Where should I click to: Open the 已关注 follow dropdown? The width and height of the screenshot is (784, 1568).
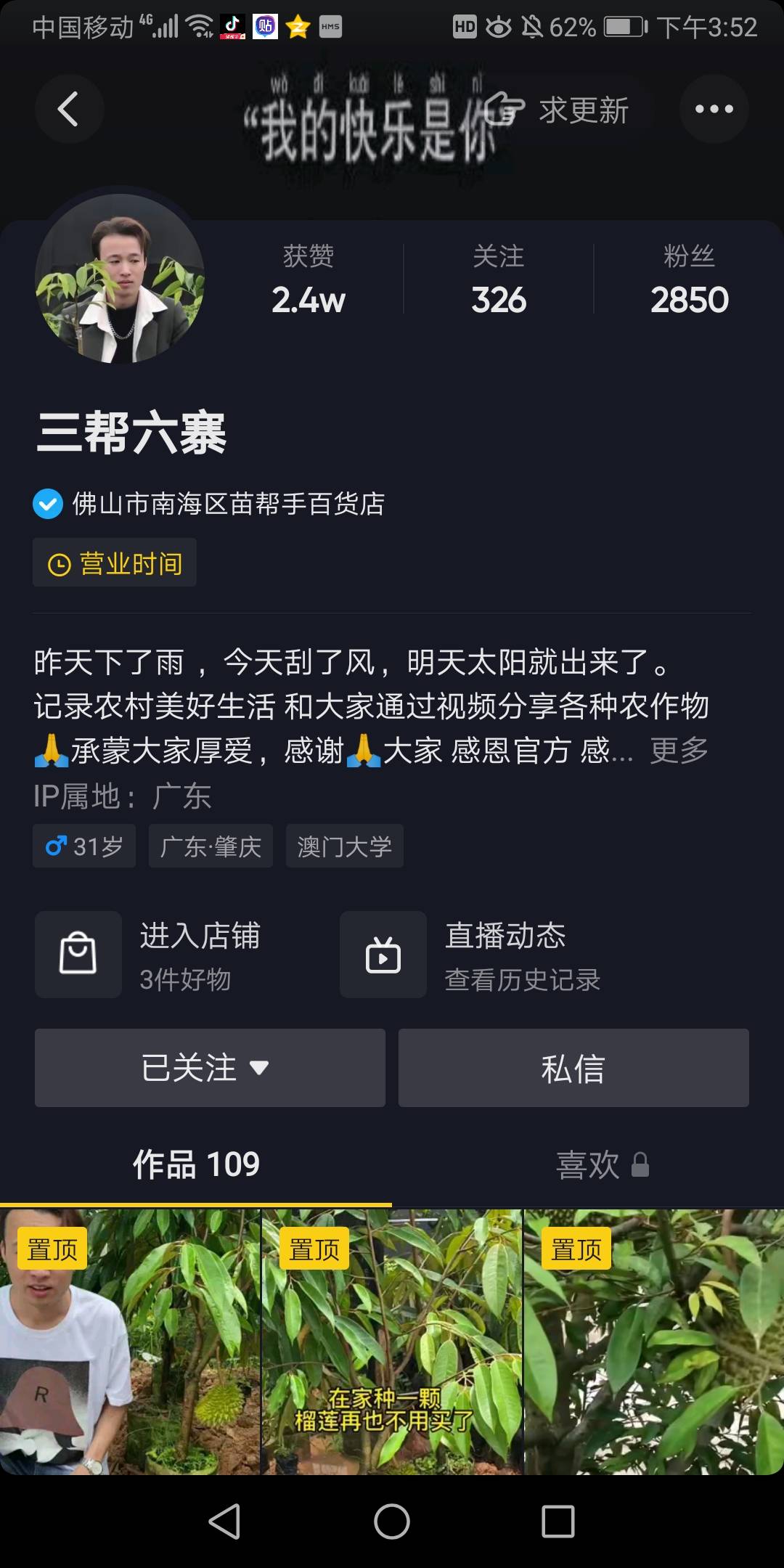[x=210, y=1068]
